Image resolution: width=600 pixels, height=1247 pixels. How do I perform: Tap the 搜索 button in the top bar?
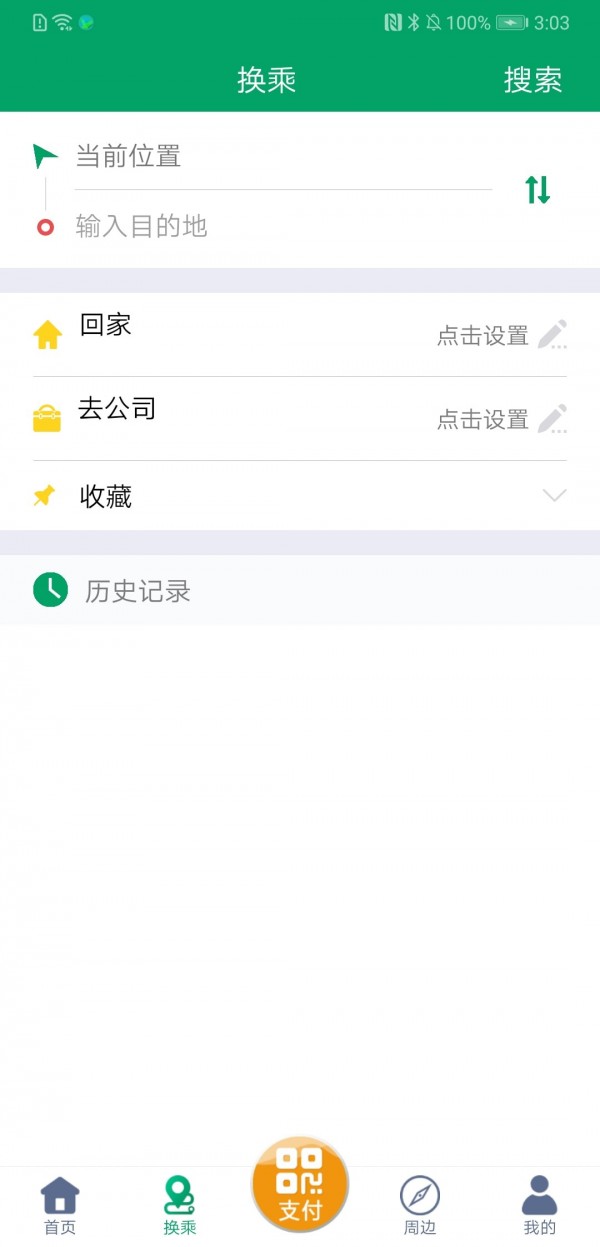tap(532, 80)
